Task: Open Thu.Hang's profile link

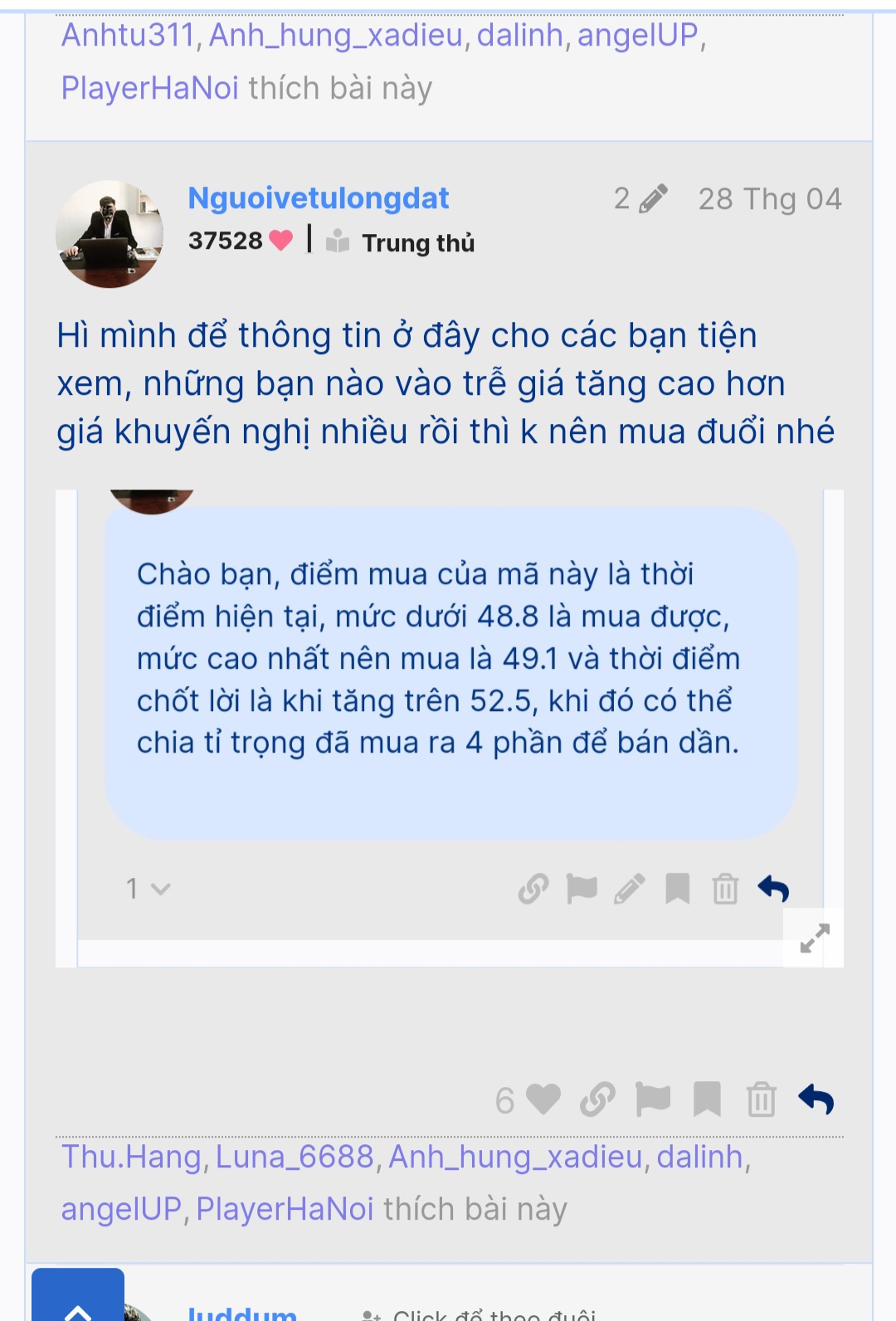Action: (x=132, y=1157)
